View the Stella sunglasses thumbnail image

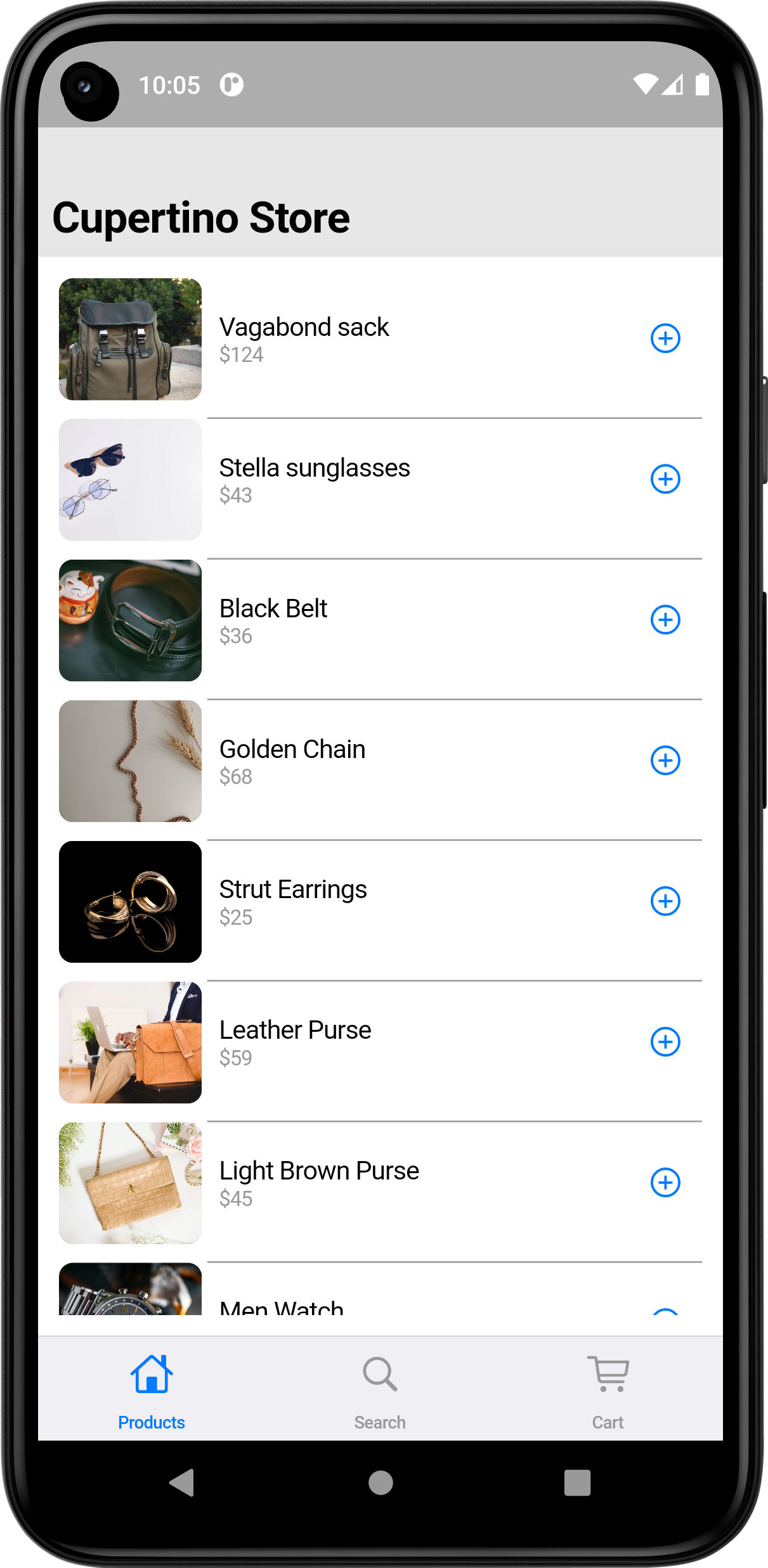(129, 479)
